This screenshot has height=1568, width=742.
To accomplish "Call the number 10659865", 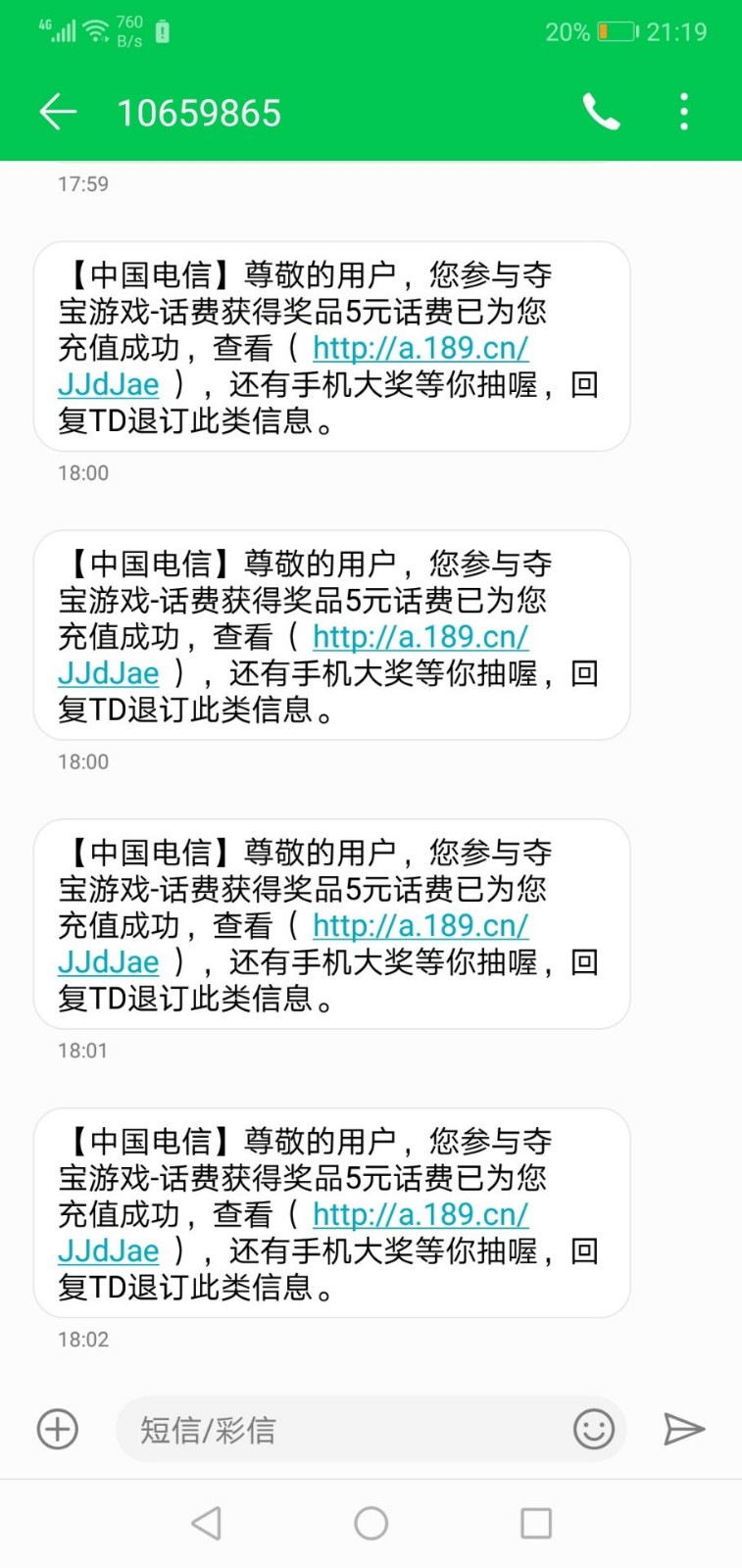I will point(601,113).
